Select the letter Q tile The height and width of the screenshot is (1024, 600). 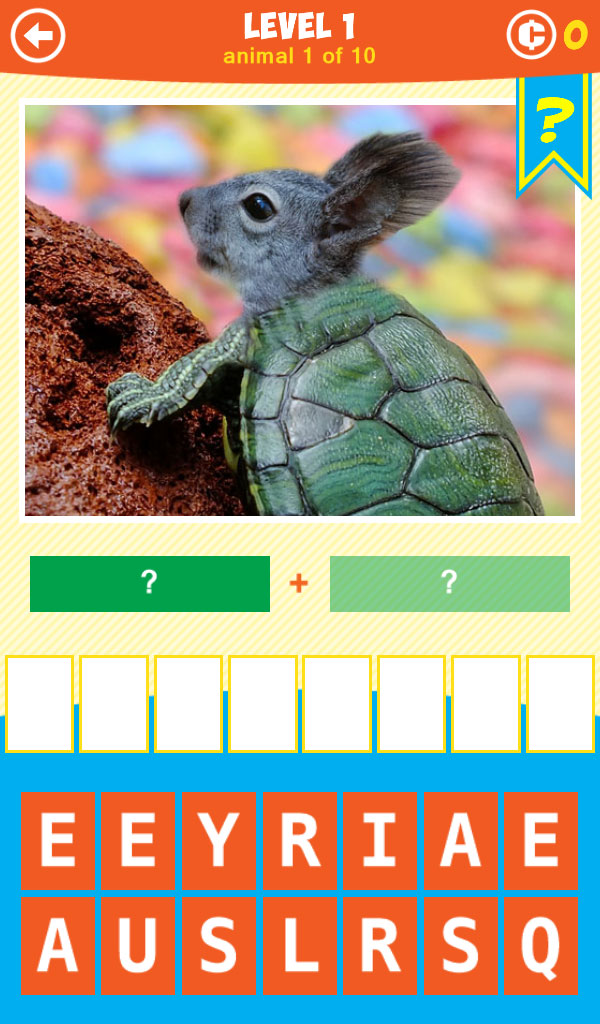pyautogui.click(x=541, y=946)
